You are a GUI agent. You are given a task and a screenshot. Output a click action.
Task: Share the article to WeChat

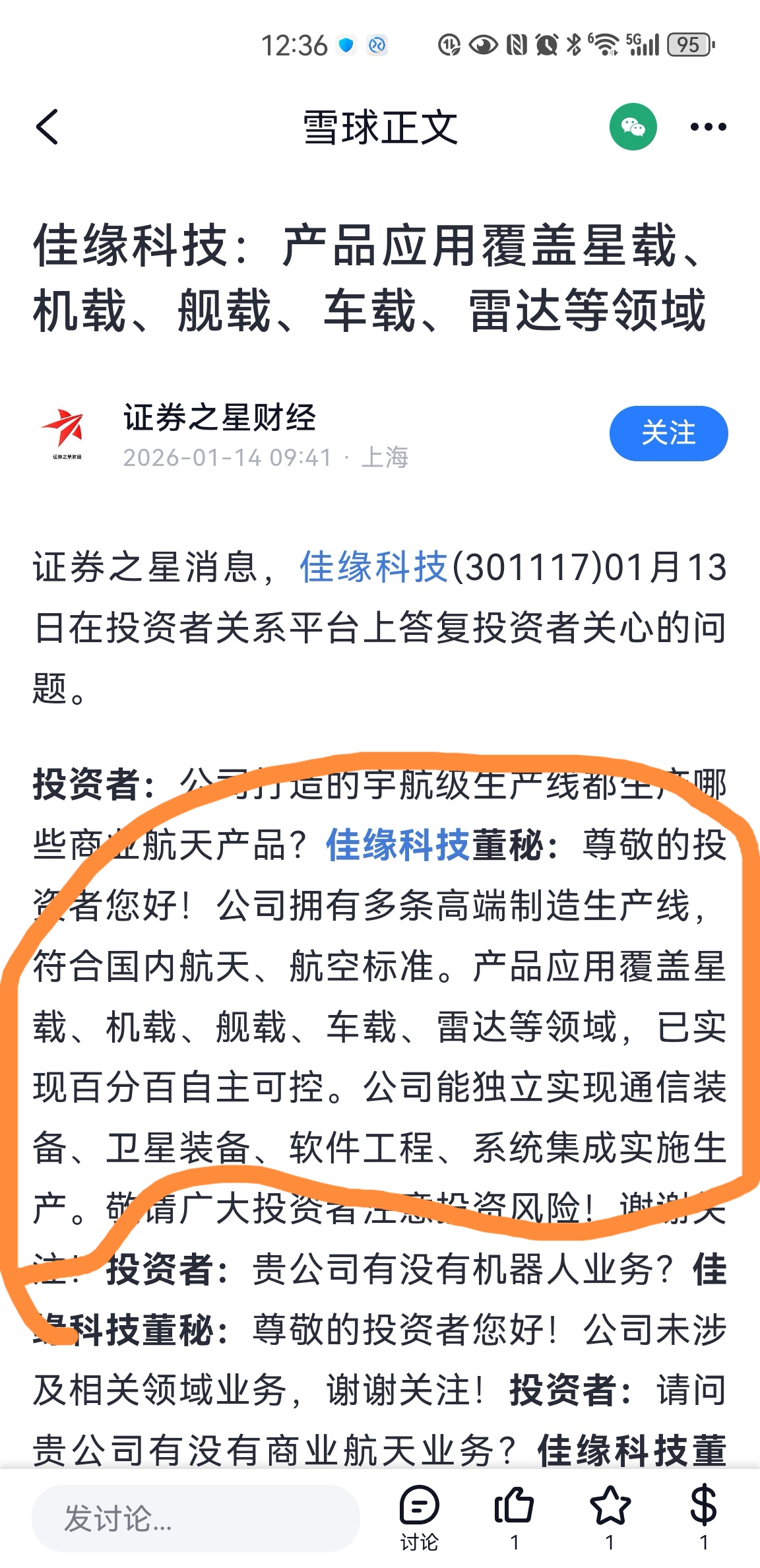[633, 127]
